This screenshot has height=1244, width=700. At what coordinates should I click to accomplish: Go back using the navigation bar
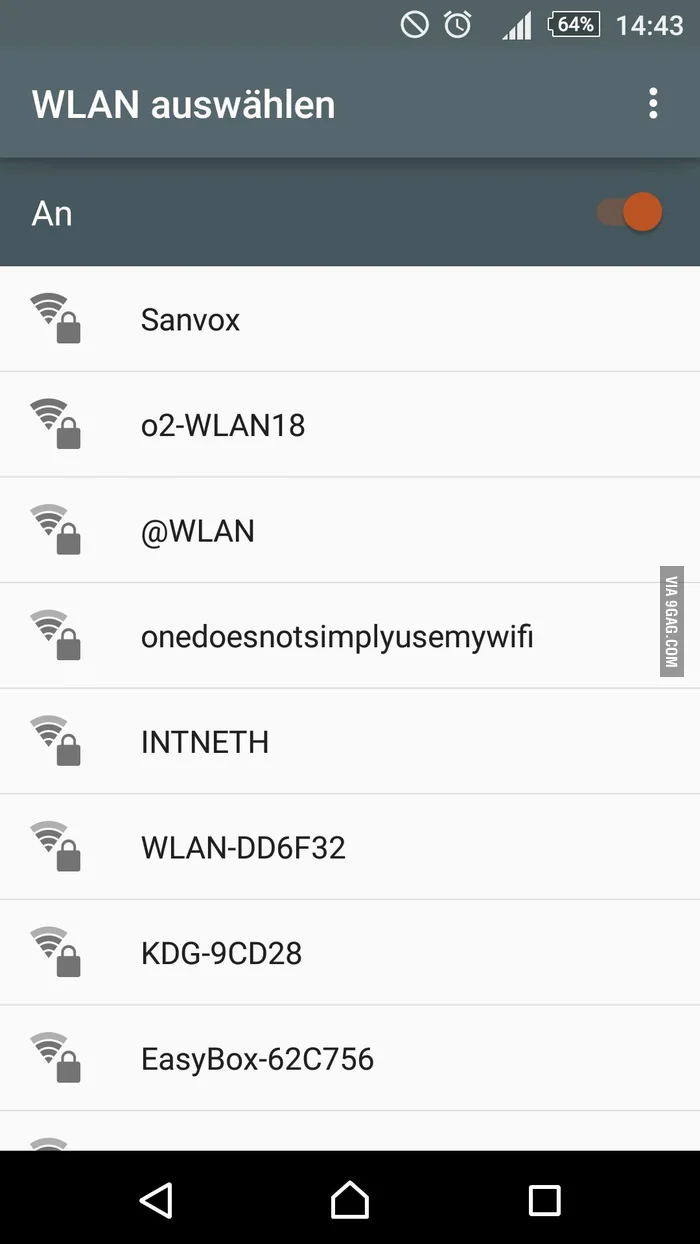pyautogui.click(x=156, y=1199)
